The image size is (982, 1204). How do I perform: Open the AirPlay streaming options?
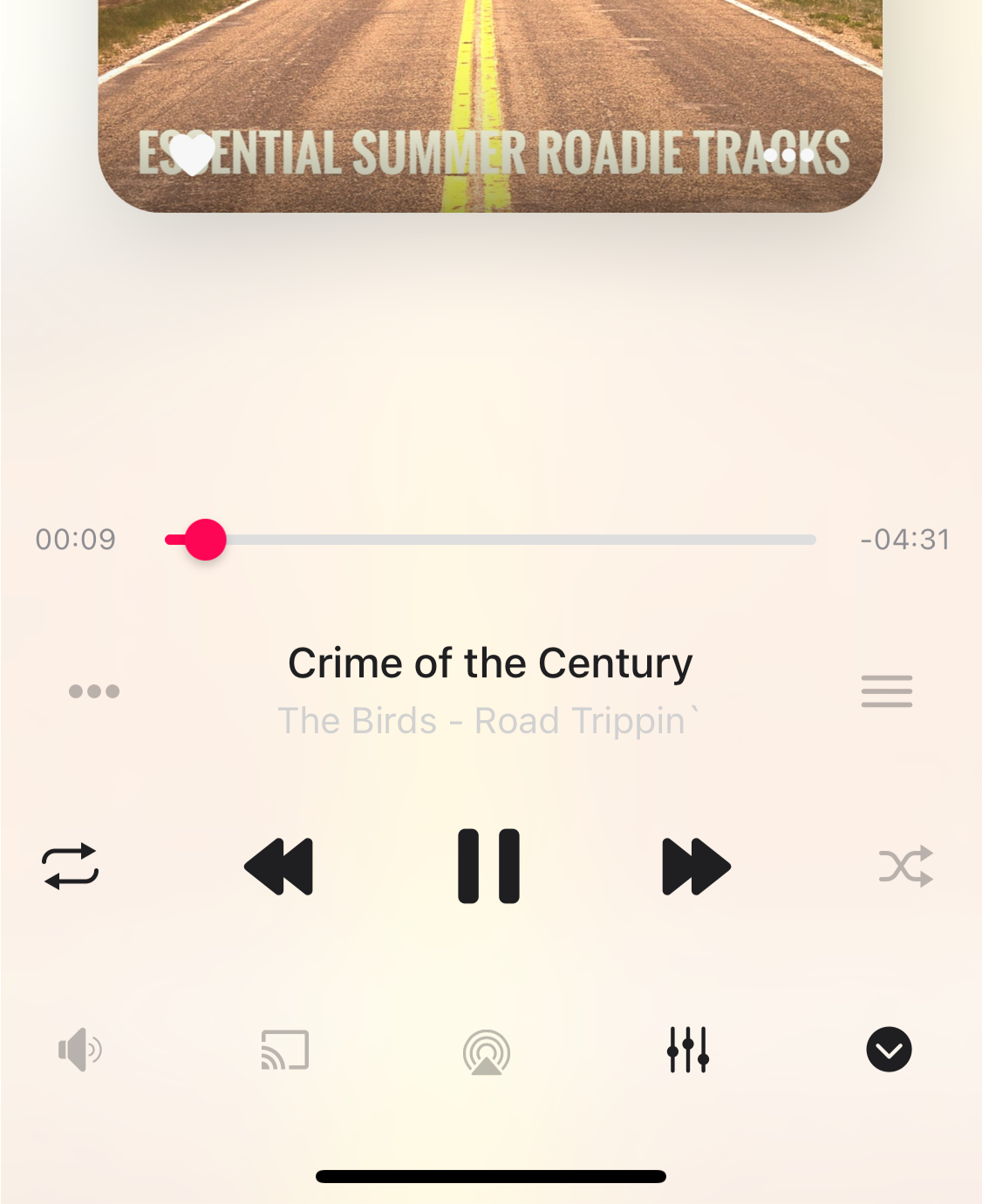487,1051
